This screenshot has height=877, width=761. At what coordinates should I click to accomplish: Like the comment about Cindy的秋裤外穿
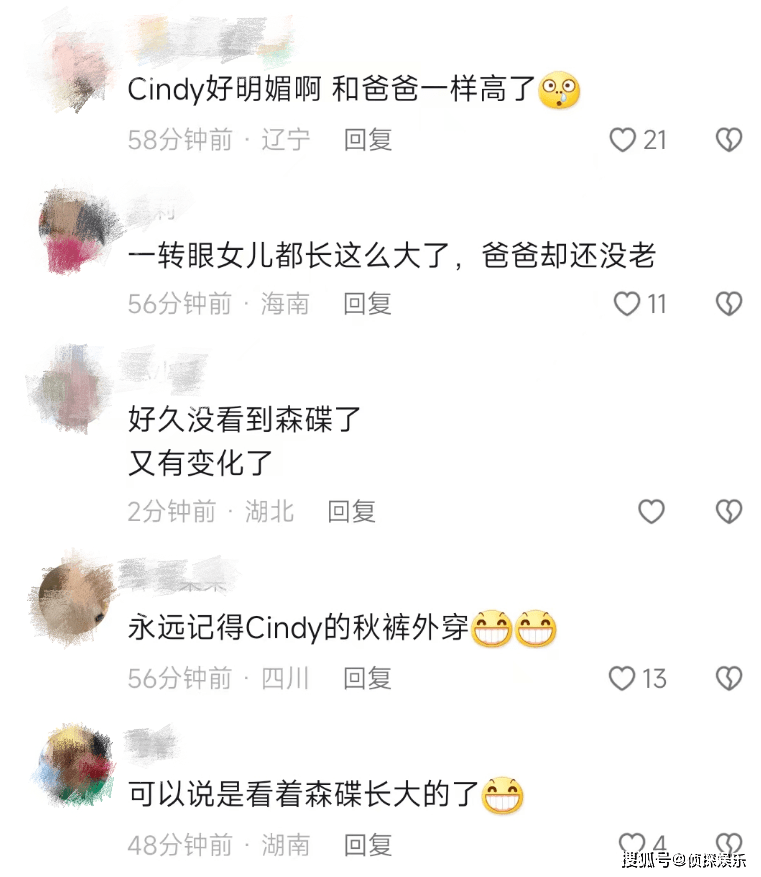point(623,679)
